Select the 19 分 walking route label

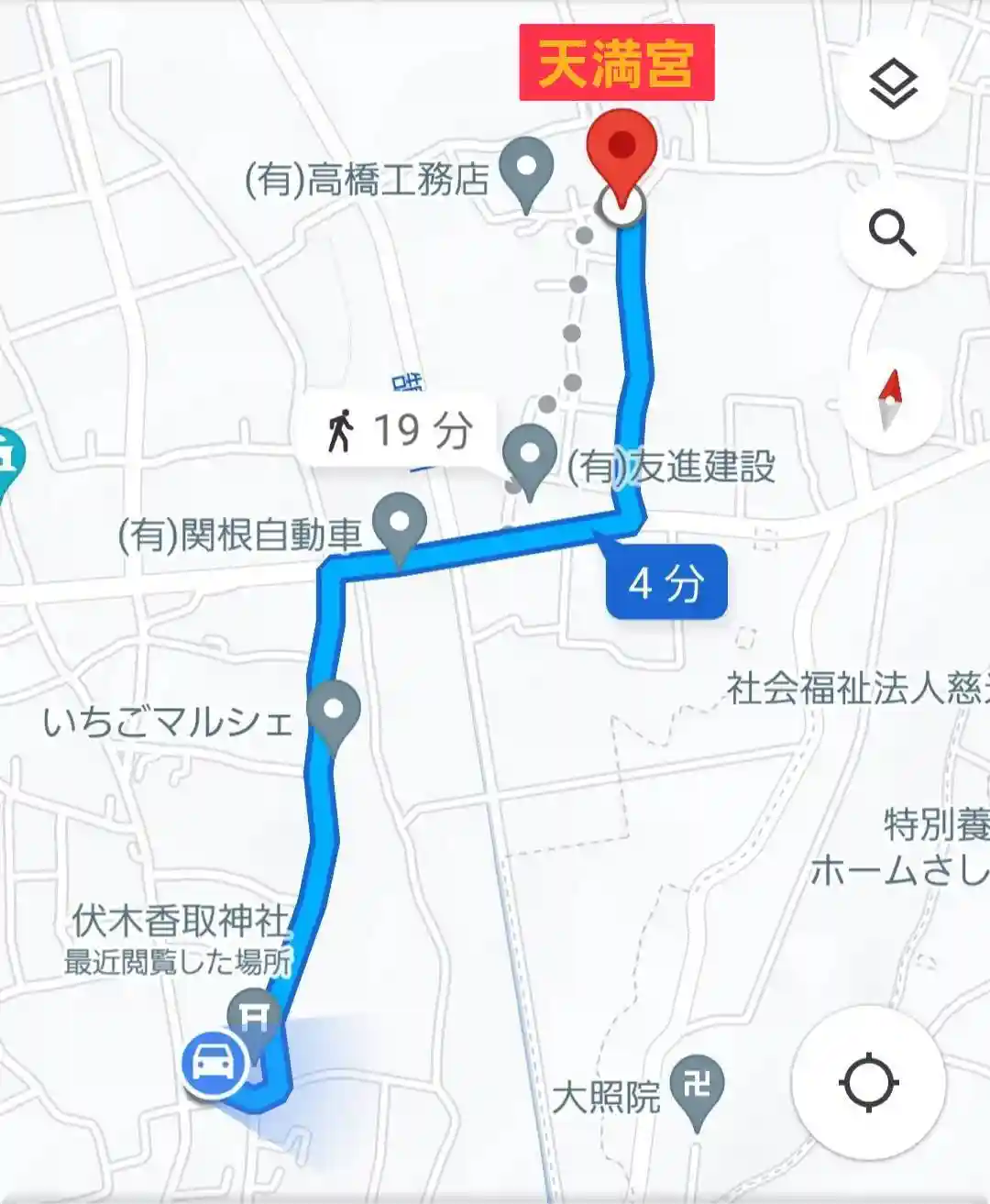coord(401,431)
